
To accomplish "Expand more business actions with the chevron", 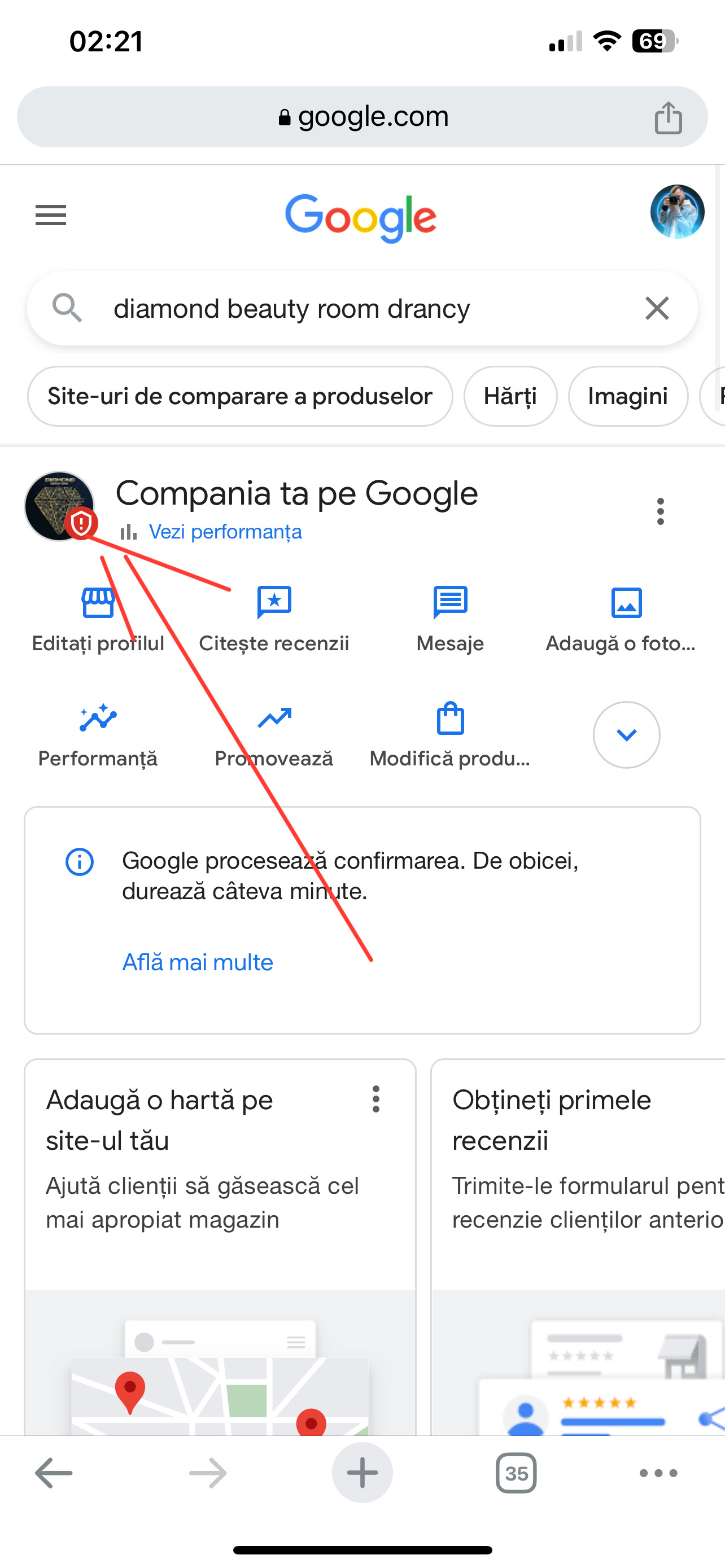I will (x=626, y=735).
